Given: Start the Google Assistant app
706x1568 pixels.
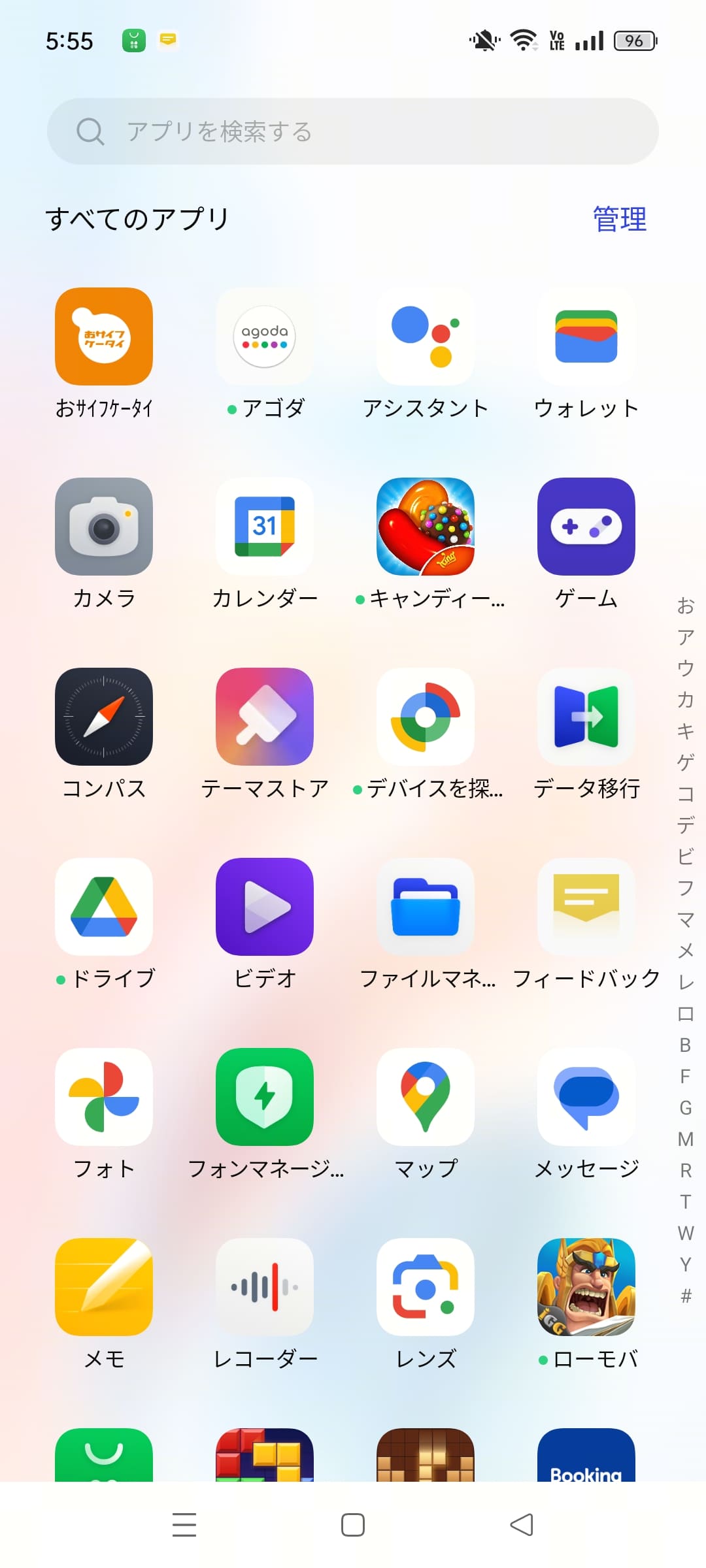Looking at the screenshot, I should tap(425, 337).
